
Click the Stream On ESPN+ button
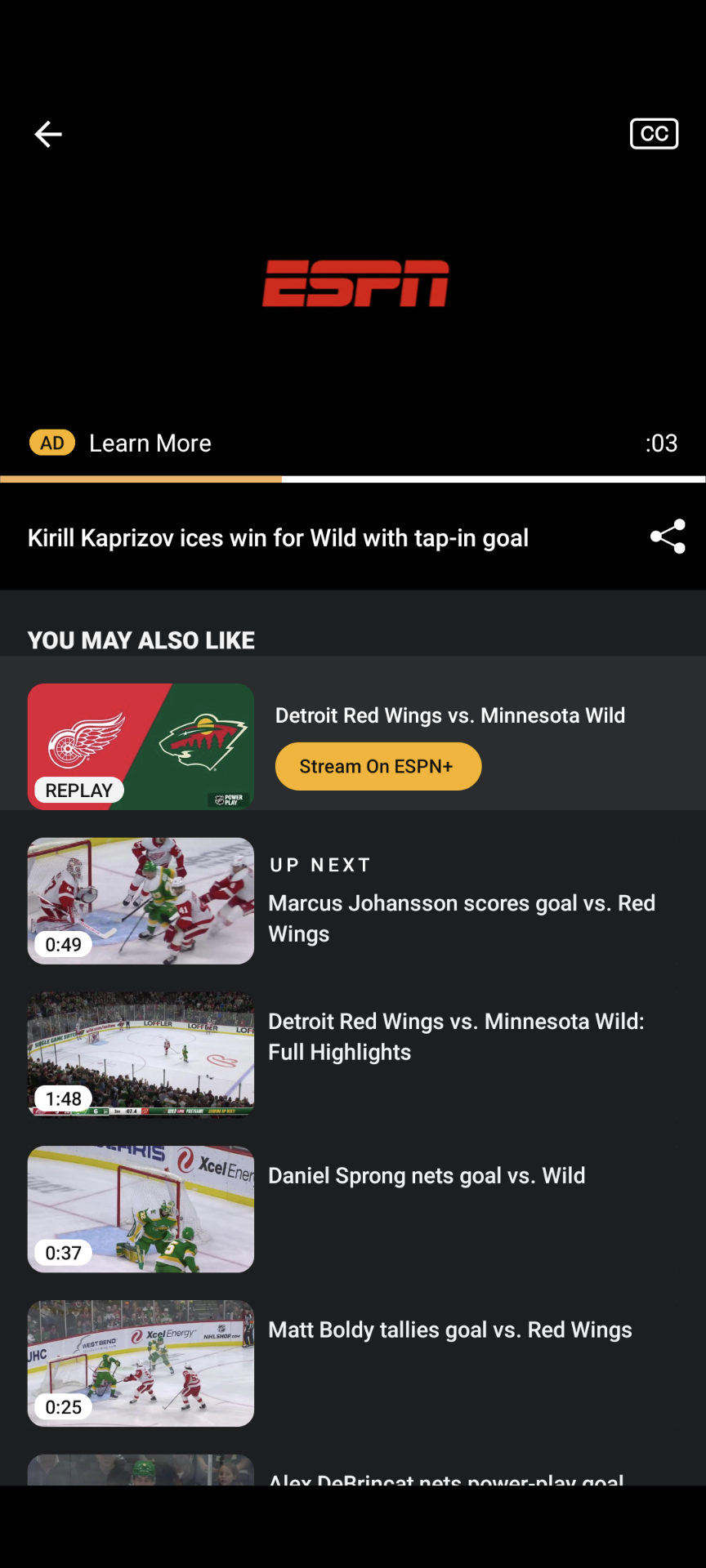[x=378, y=766]
